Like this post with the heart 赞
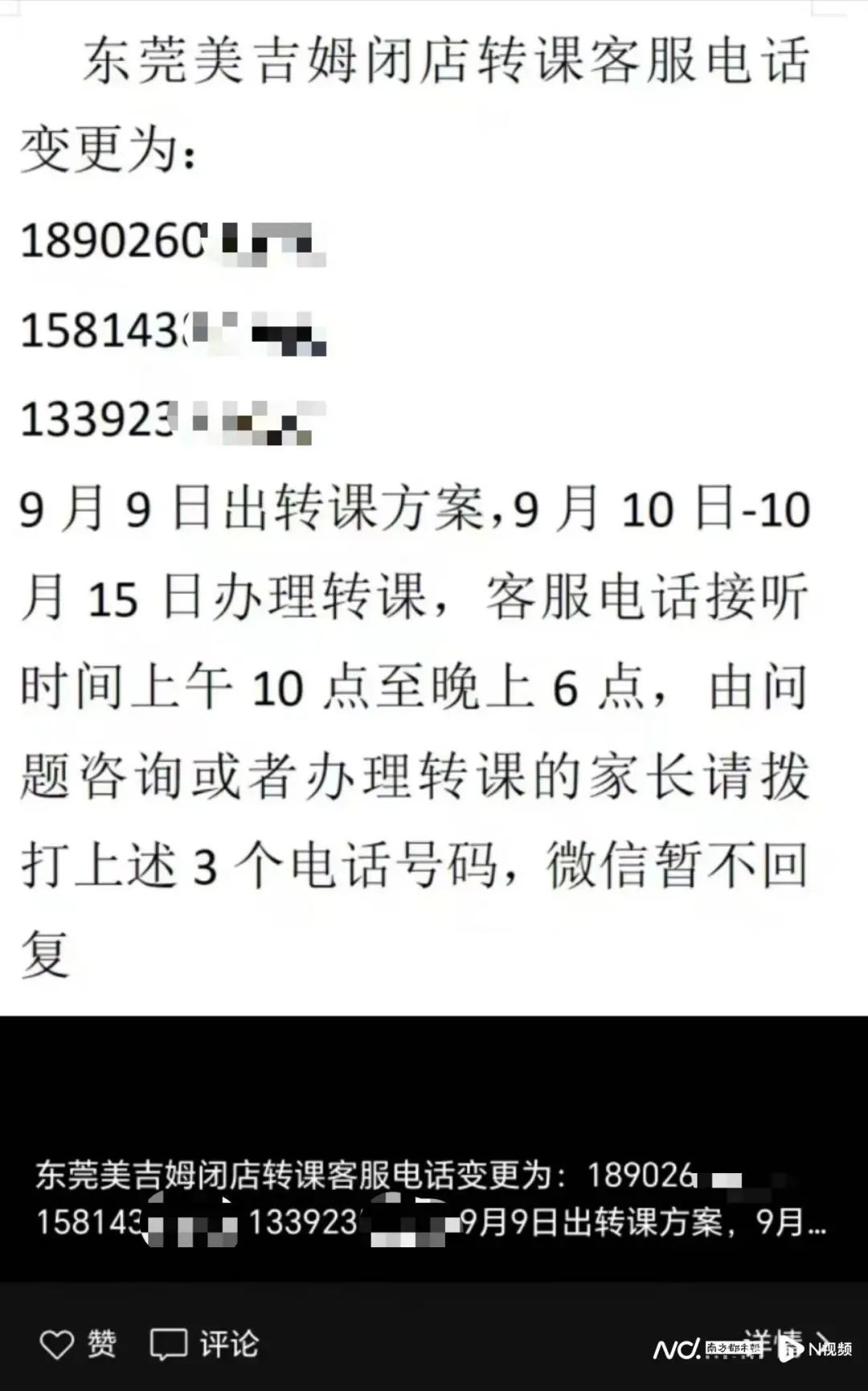This screenshot has height=1391, width=868. [78, 1344]
